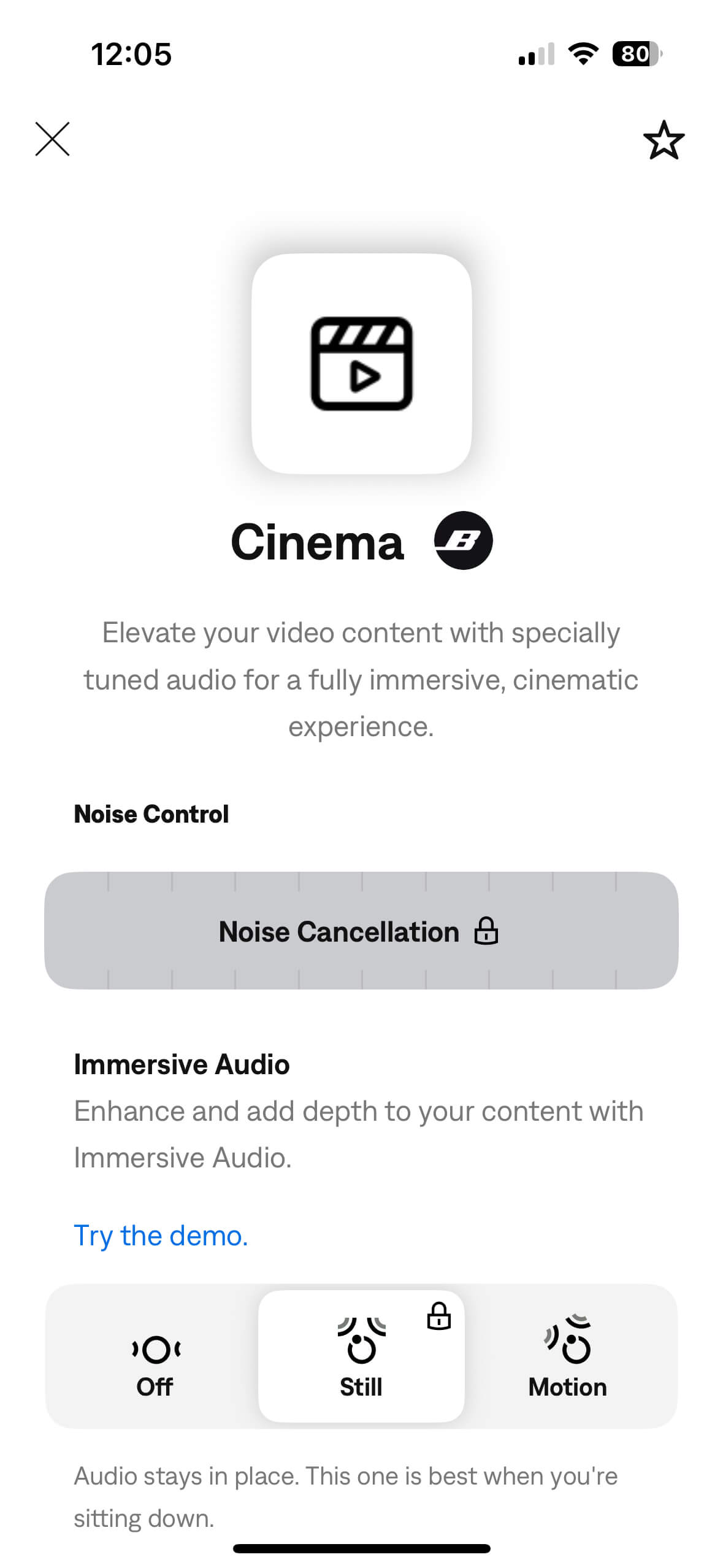Close the Cinema mode screen
The height and width of the screenshot is (1568, 723).
coord(52,139)
